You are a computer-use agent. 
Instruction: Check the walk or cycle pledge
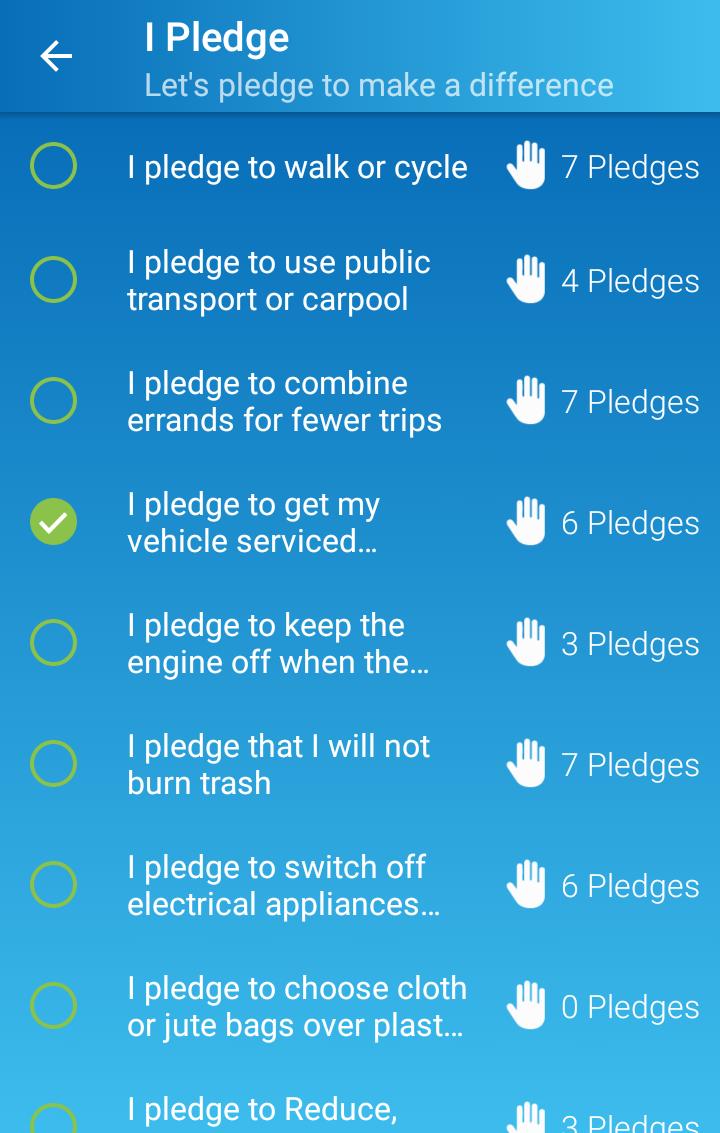(53, 166)
